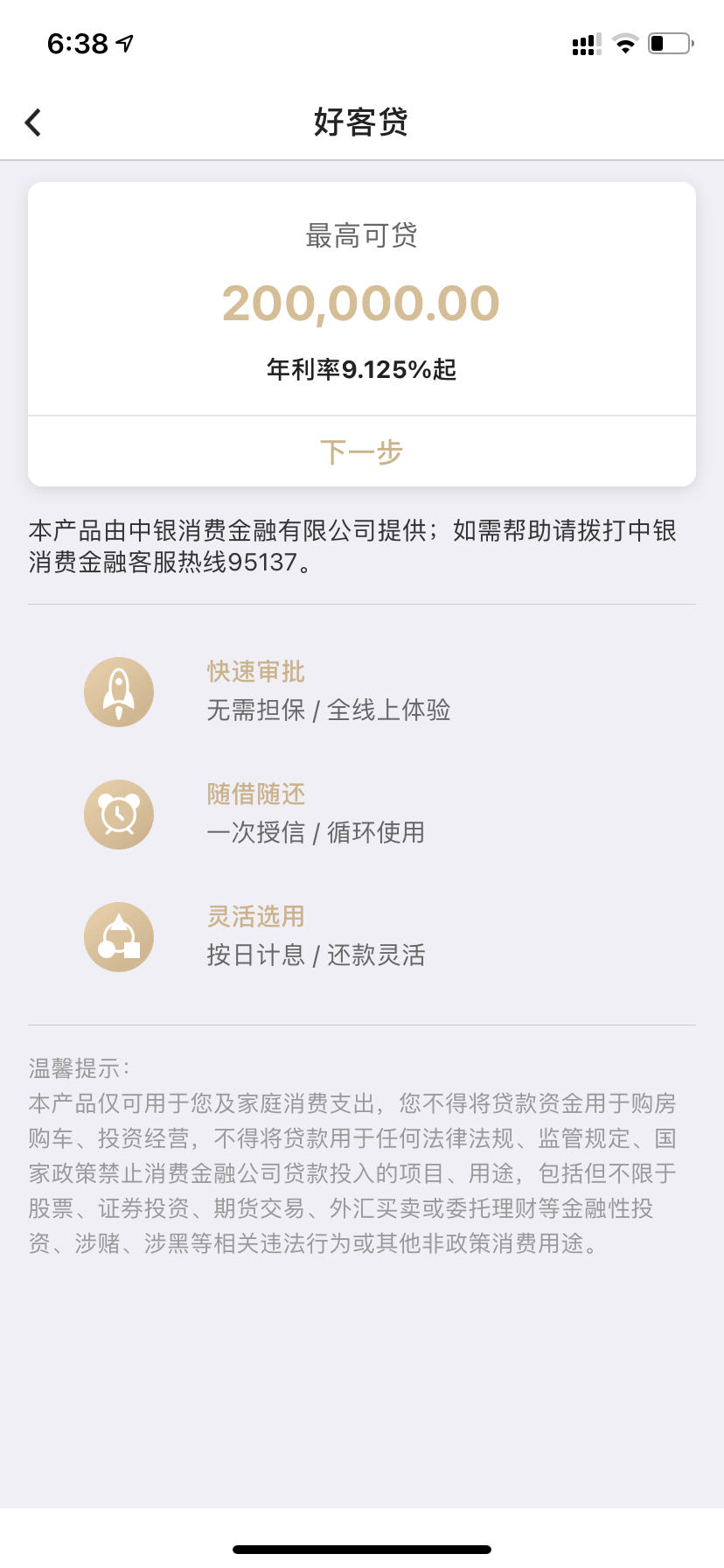Click the Wi-Fi icon in the status bar
The height and width of the screenshot is (1568, 724).
pyautogui.click(x=624, y=42)
